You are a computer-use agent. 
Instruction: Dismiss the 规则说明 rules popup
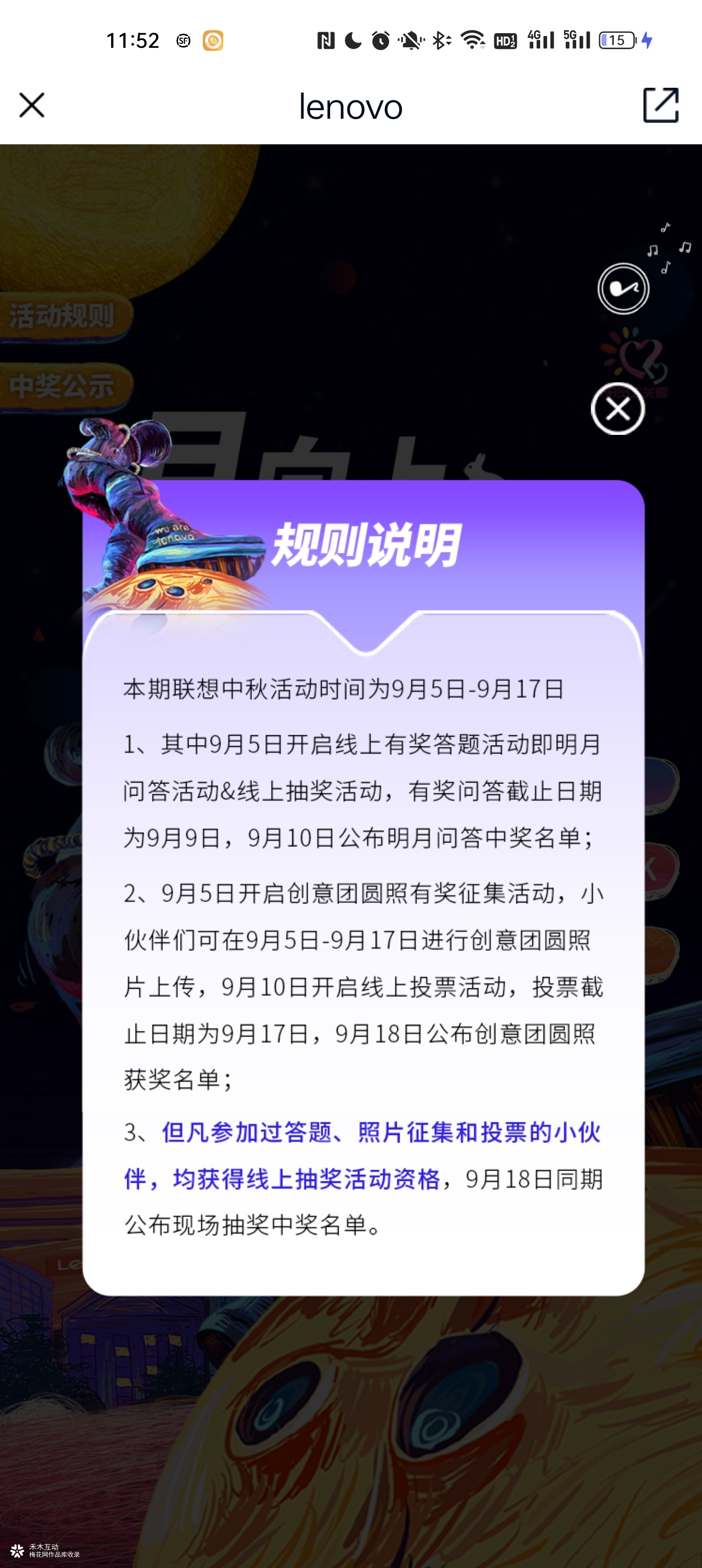(x=617, y=409)
